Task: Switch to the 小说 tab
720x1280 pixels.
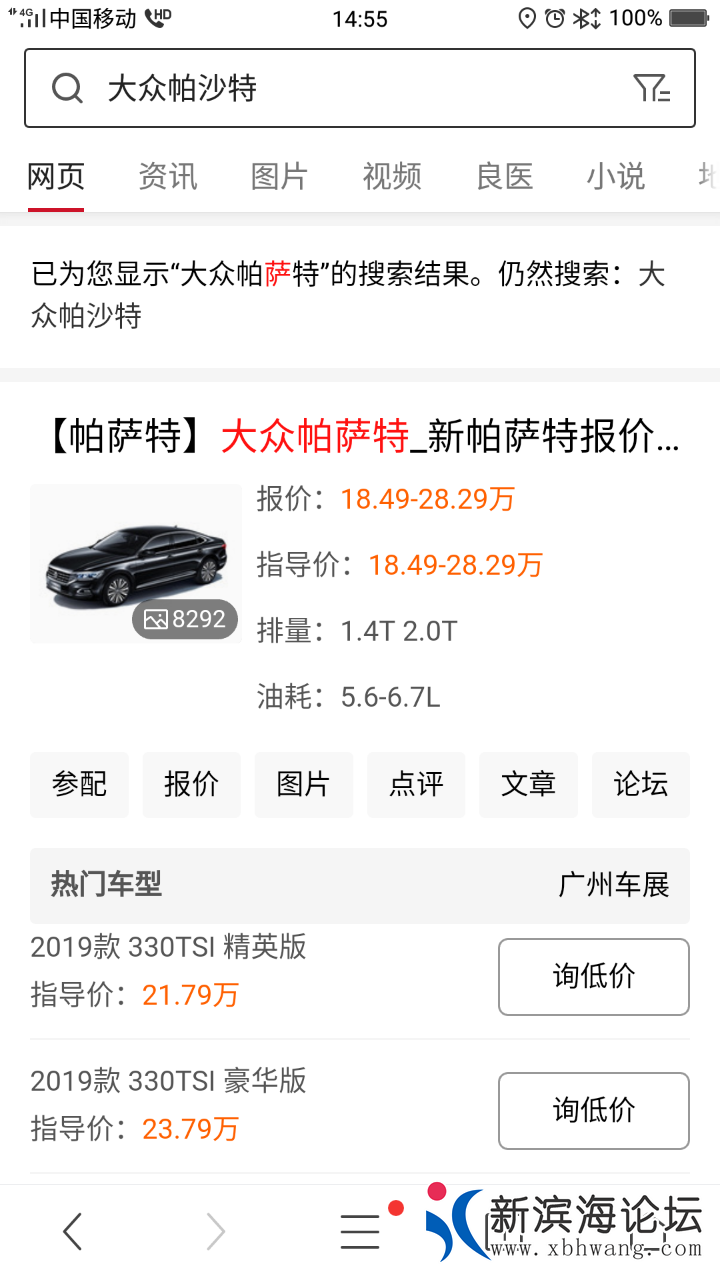Action: [x=615, y=177]
